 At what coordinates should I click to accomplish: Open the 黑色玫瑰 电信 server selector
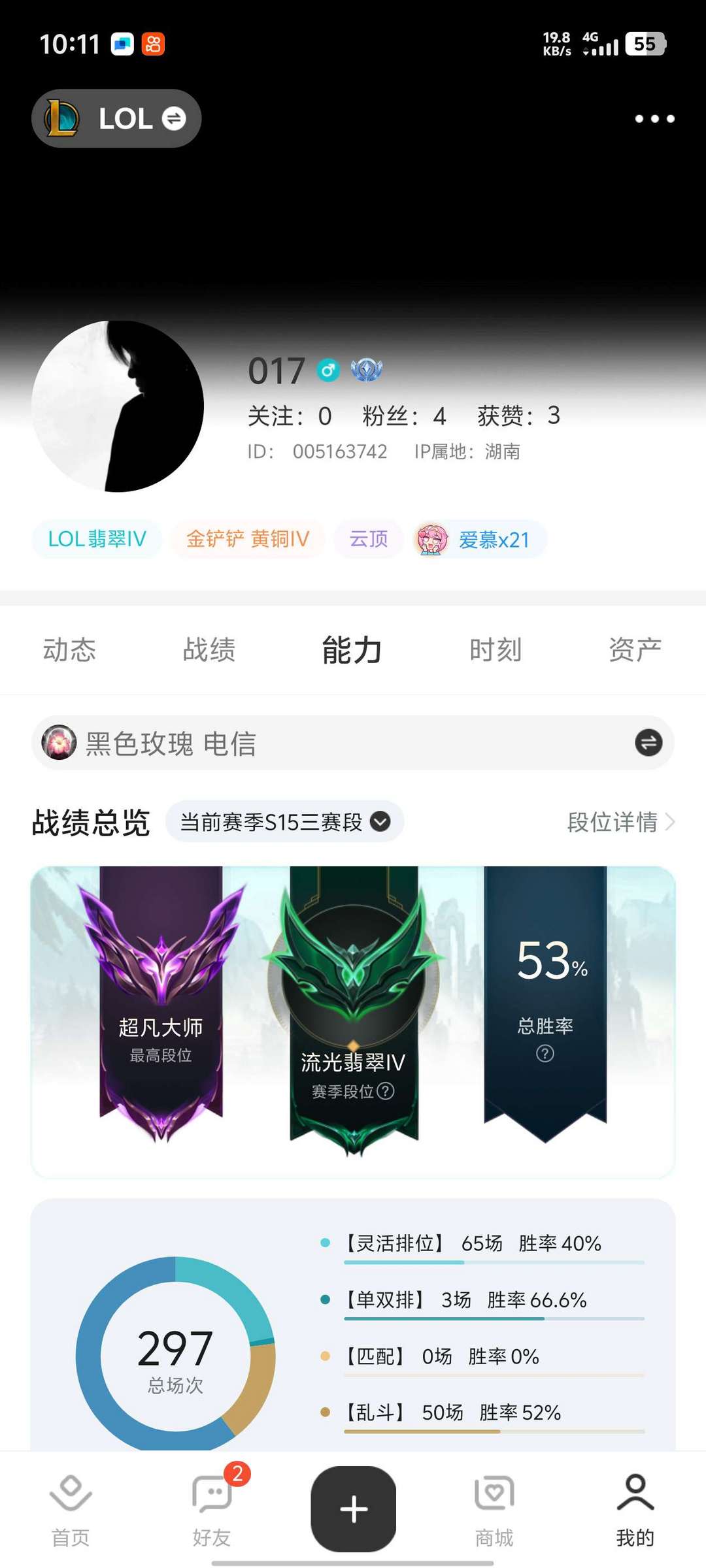pos(170,743)
